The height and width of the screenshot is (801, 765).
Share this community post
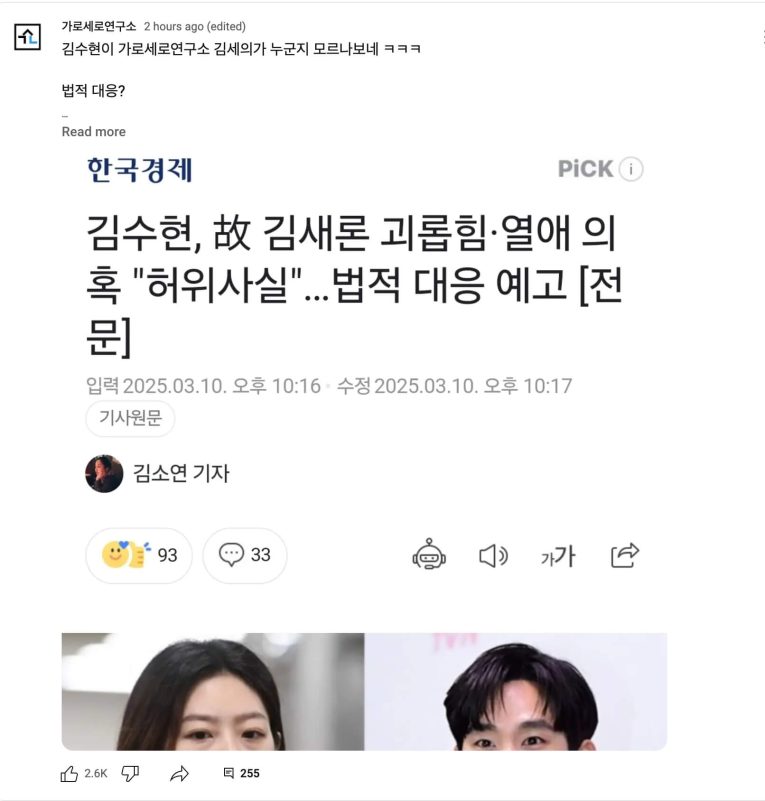pyautogui.click(x=180, y=773)
